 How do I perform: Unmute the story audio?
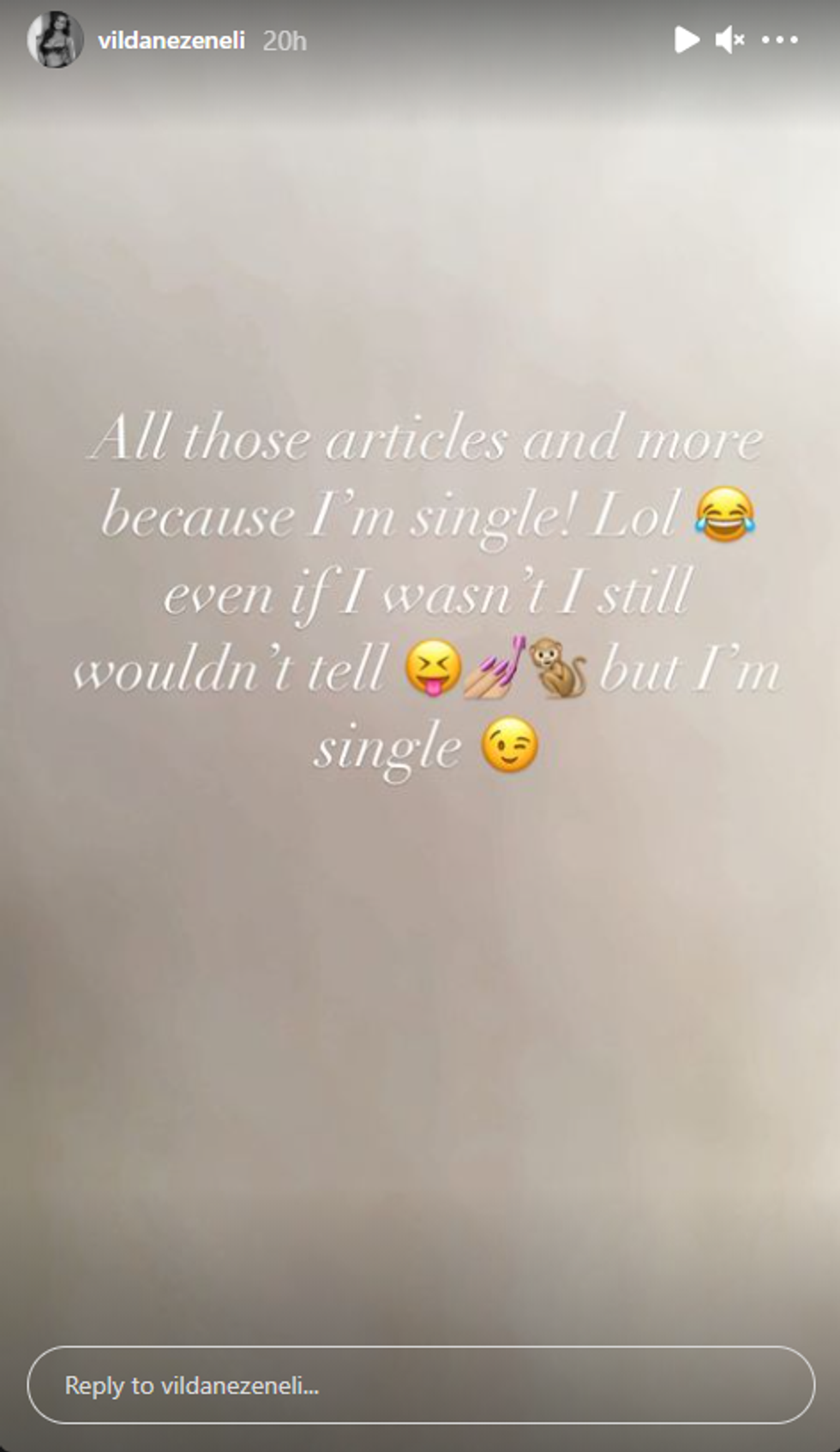tap(729, 39)
